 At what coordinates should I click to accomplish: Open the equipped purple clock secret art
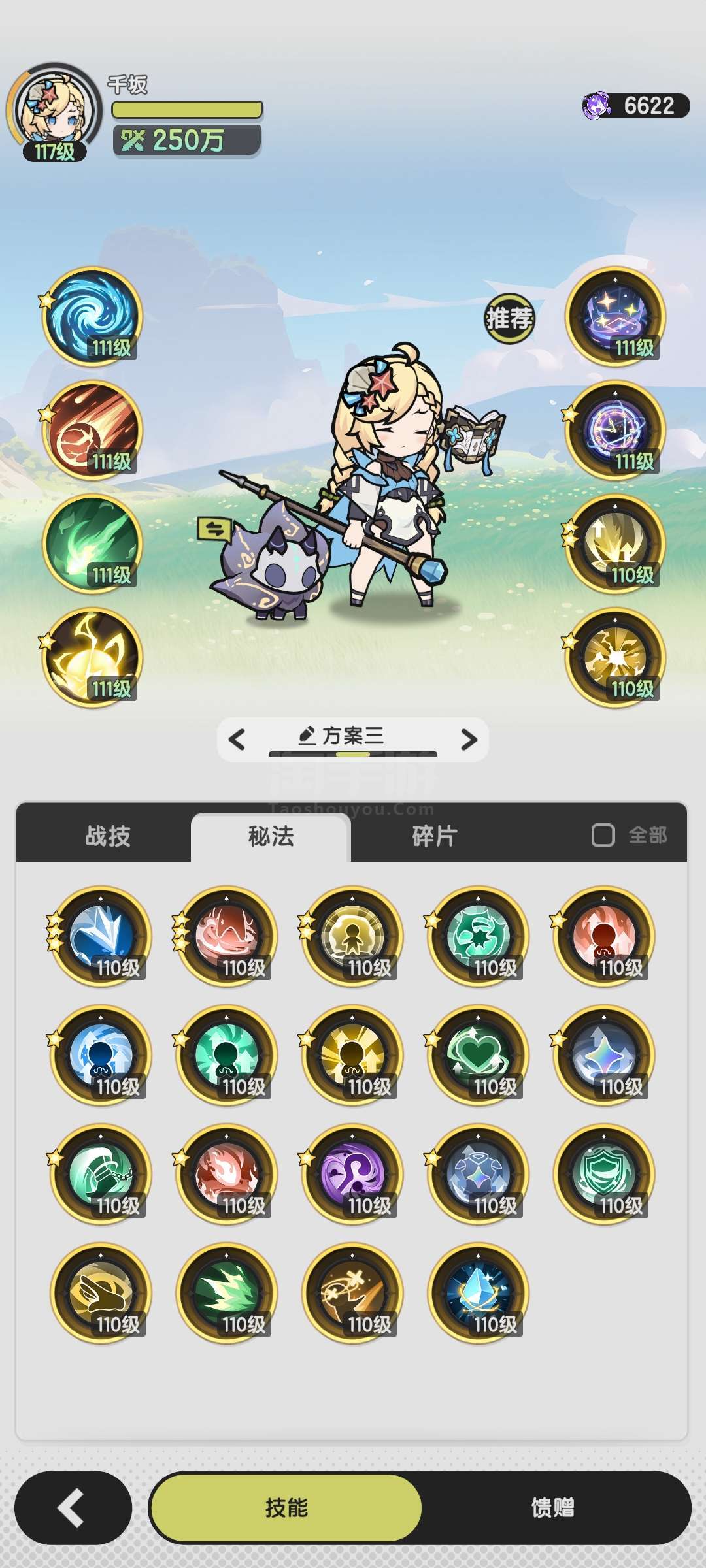[x=615, y=430]
